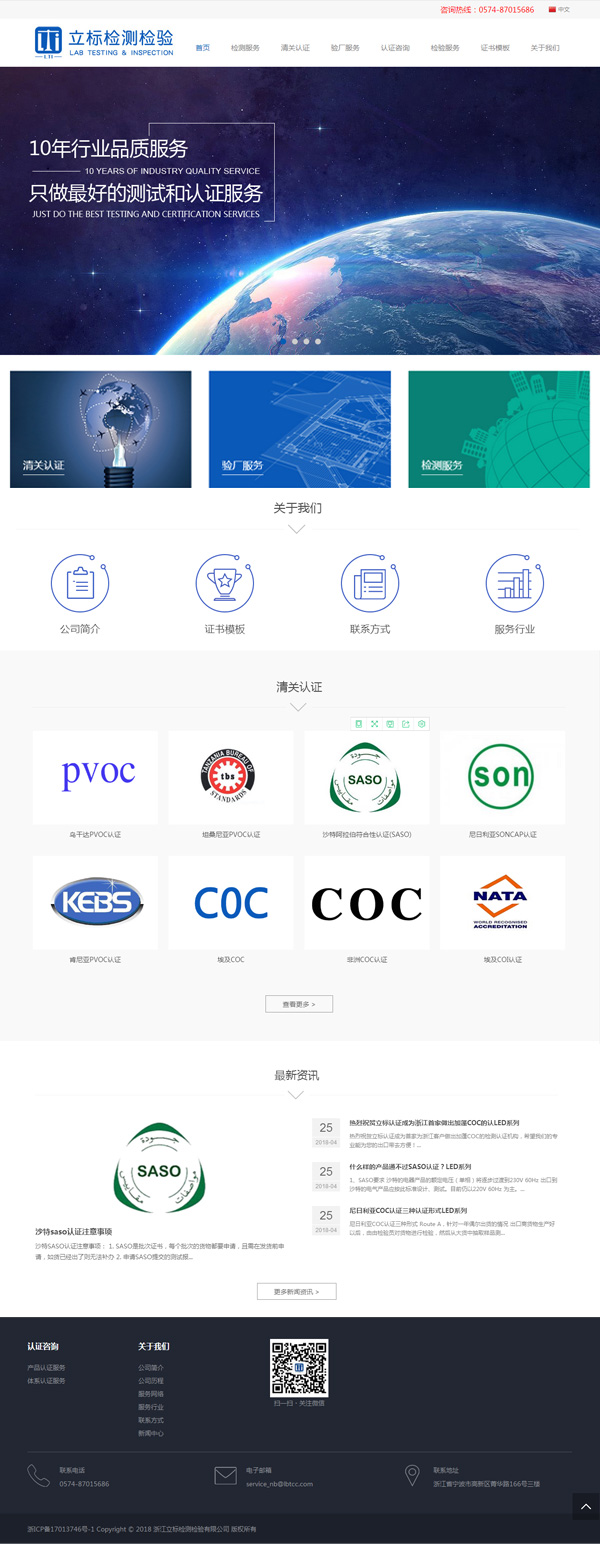Jump back to top with arrow button
Screen dimensions: 600x1544
(585, 1505)
